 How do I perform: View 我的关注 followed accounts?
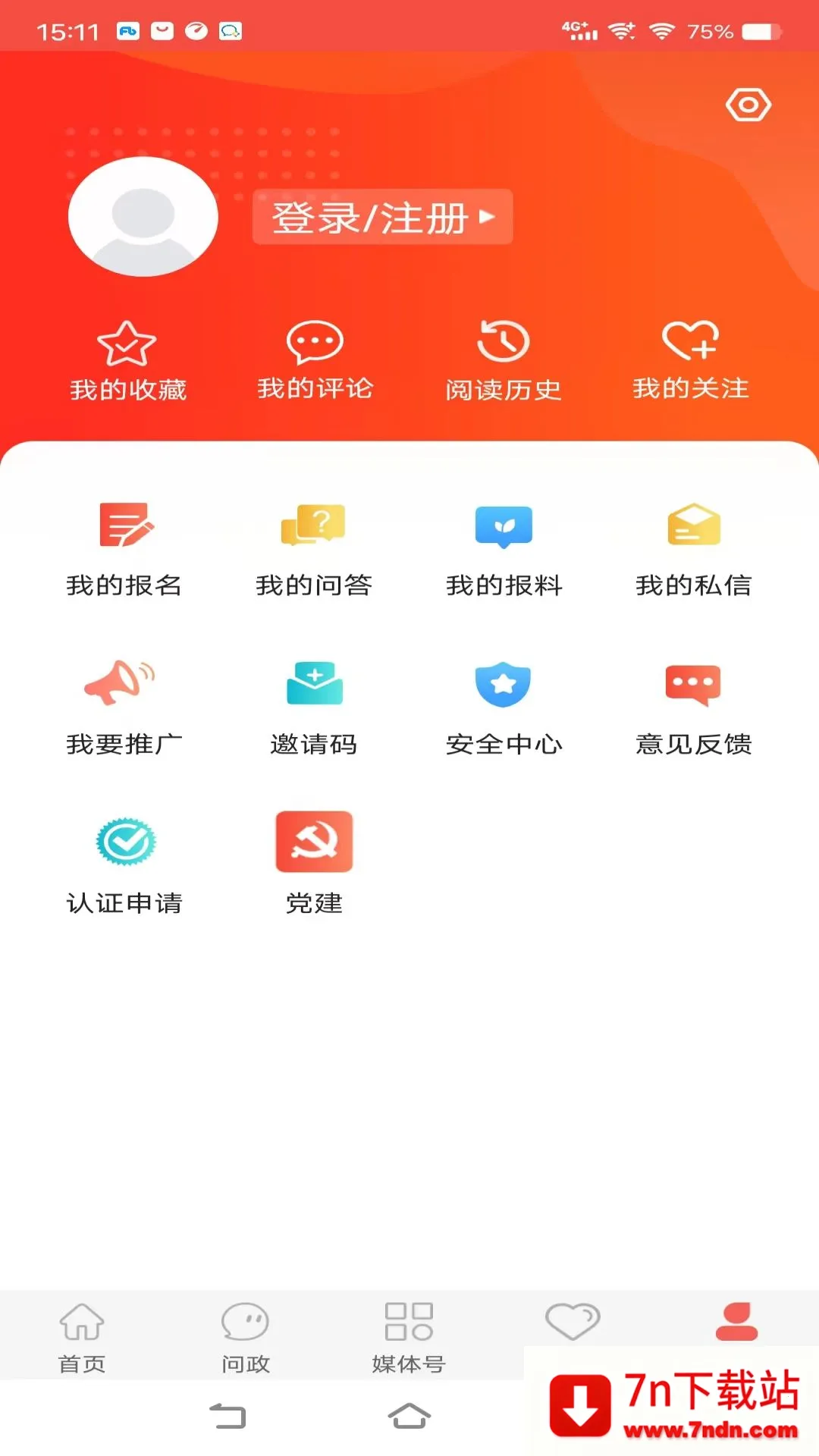(690, 360)
